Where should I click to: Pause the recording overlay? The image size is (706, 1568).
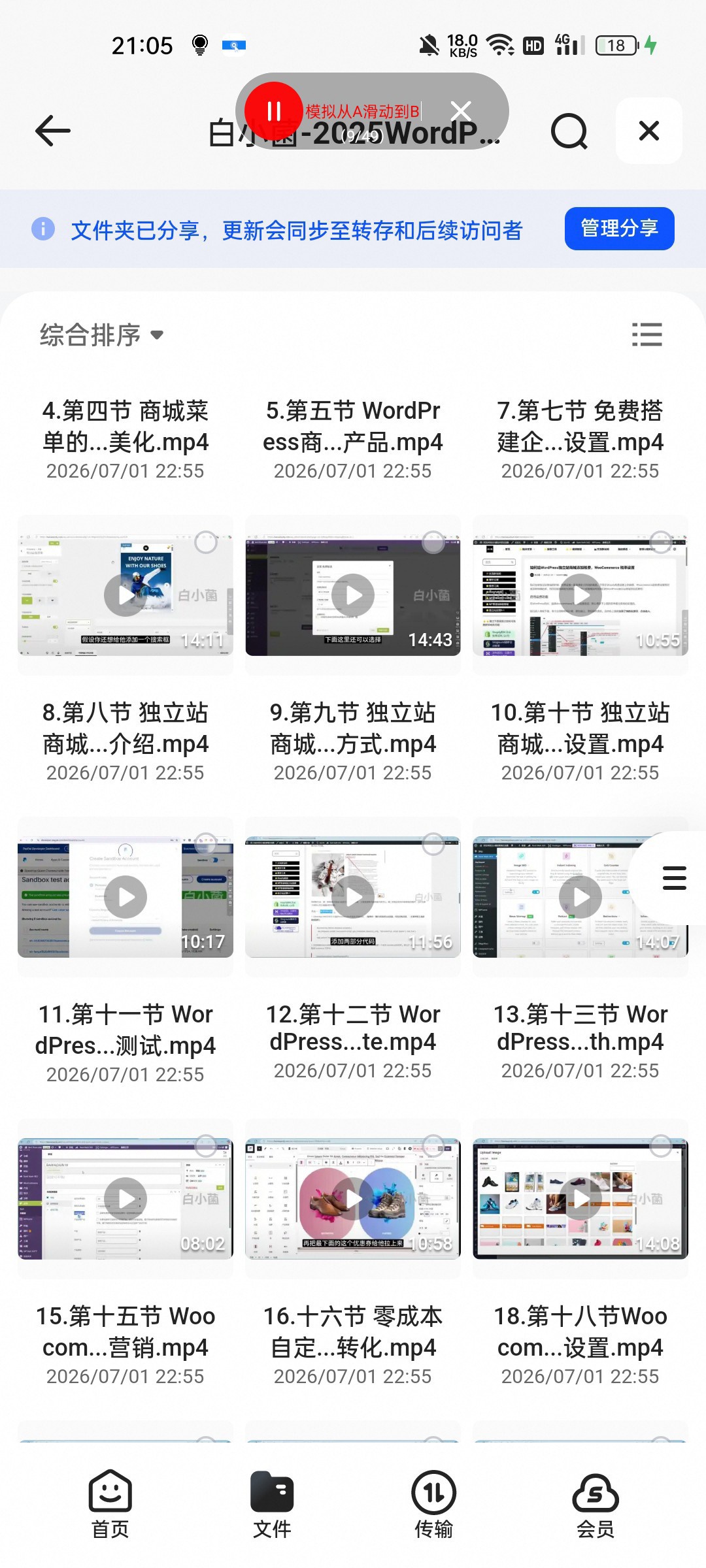tap(274, 111)
